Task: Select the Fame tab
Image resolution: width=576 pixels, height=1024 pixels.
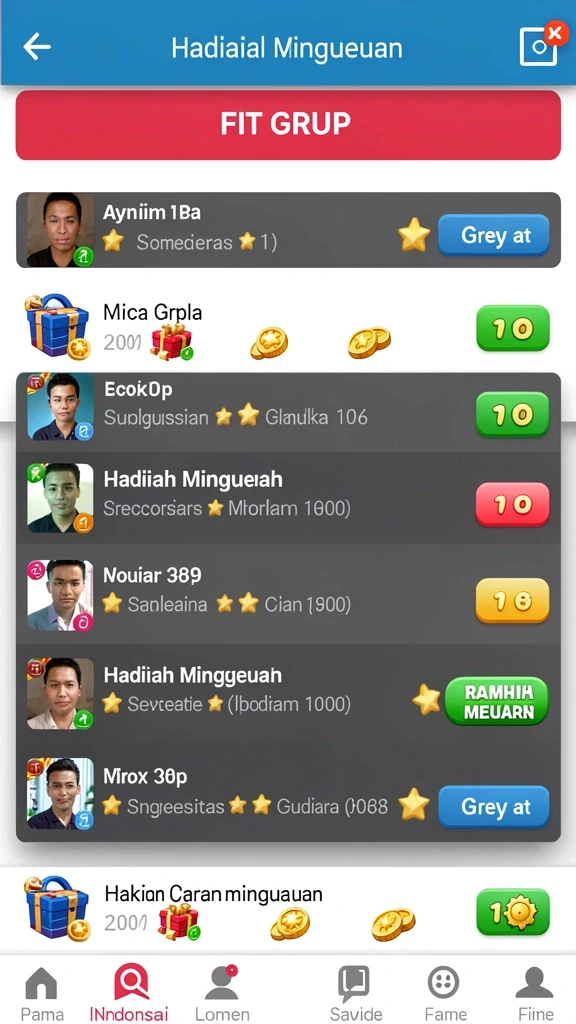Action: pyautogui.click(x=445, y=993)
